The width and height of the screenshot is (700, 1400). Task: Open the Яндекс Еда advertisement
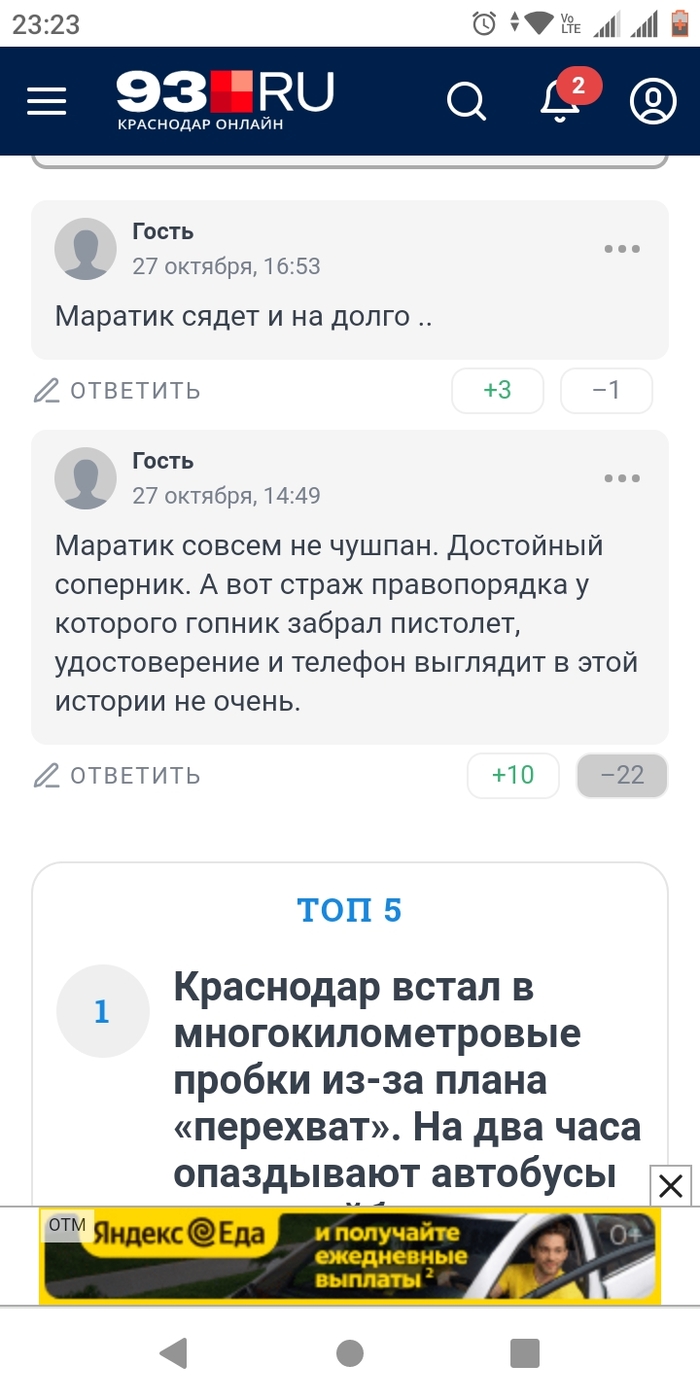click(x=350, y=1255)
